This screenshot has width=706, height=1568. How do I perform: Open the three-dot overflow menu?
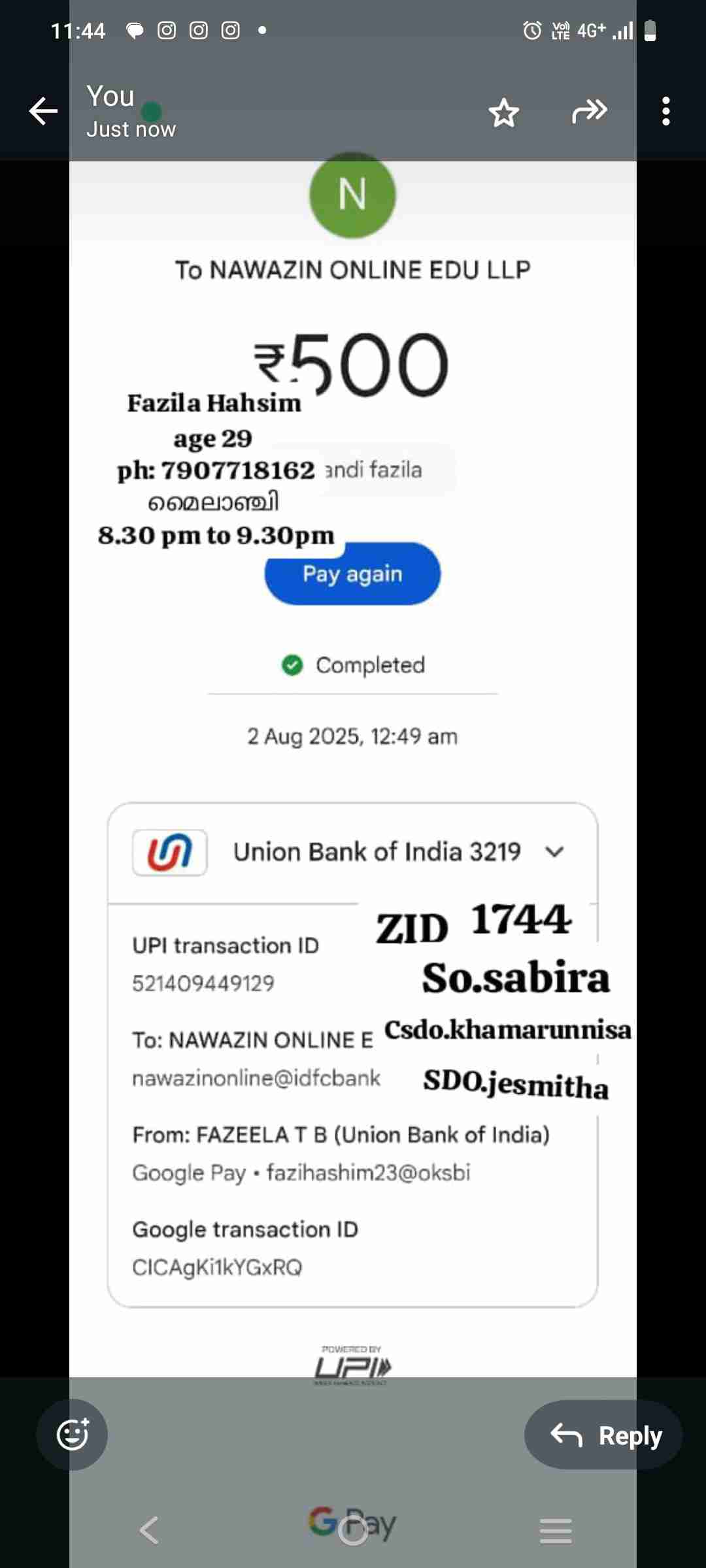(x=665, y=111)
